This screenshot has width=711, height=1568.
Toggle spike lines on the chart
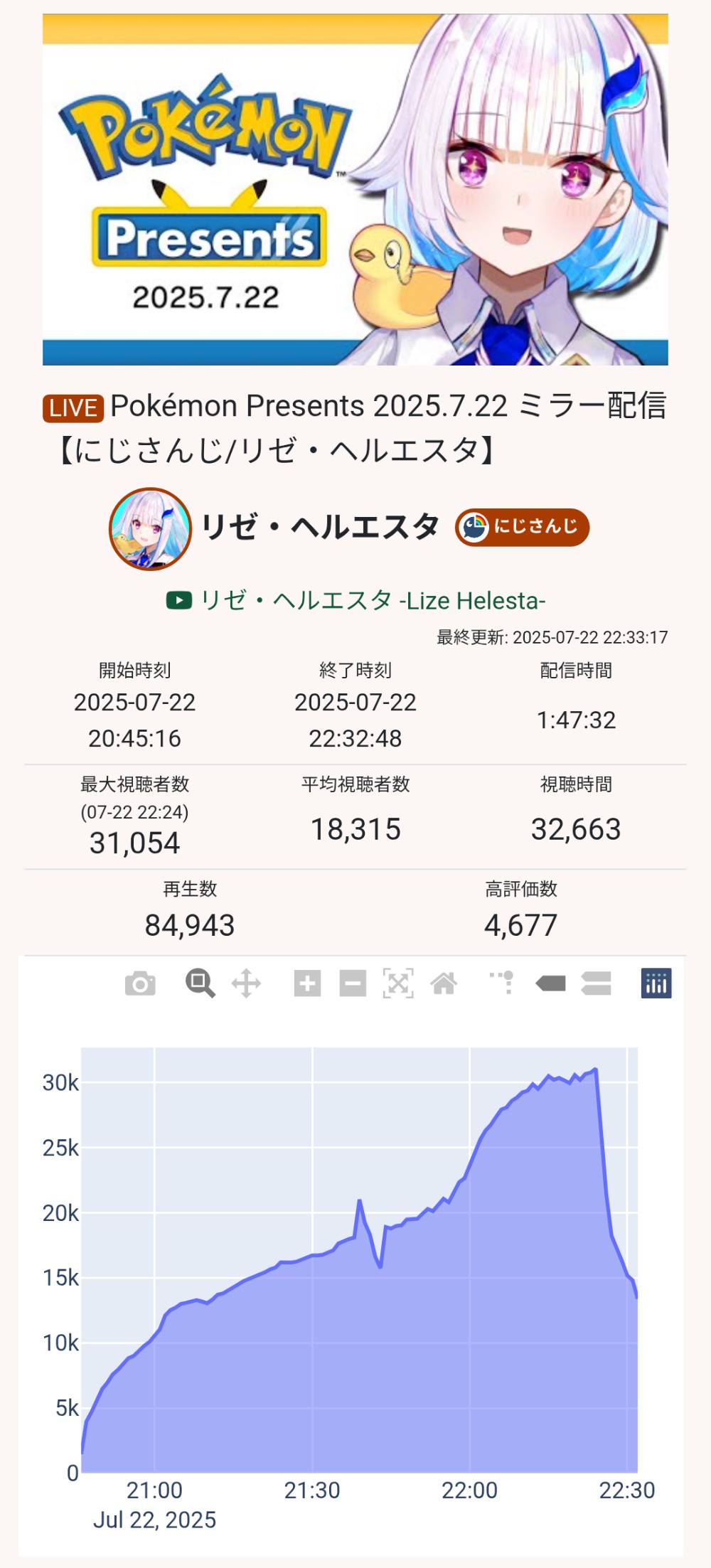(503, 983)
